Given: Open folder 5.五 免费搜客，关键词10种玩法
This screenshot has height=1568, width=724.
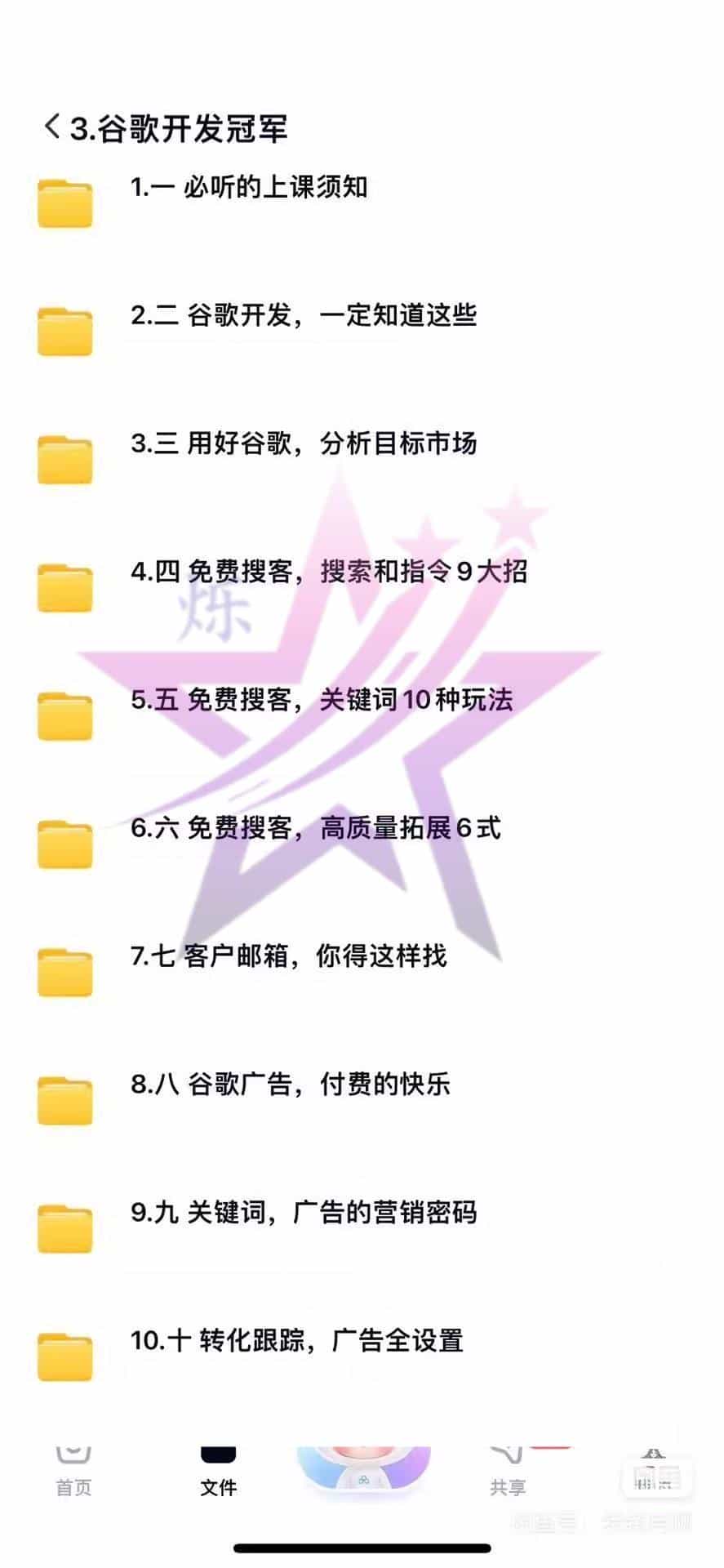Looking at the screenshot, I should click(322, 701).
